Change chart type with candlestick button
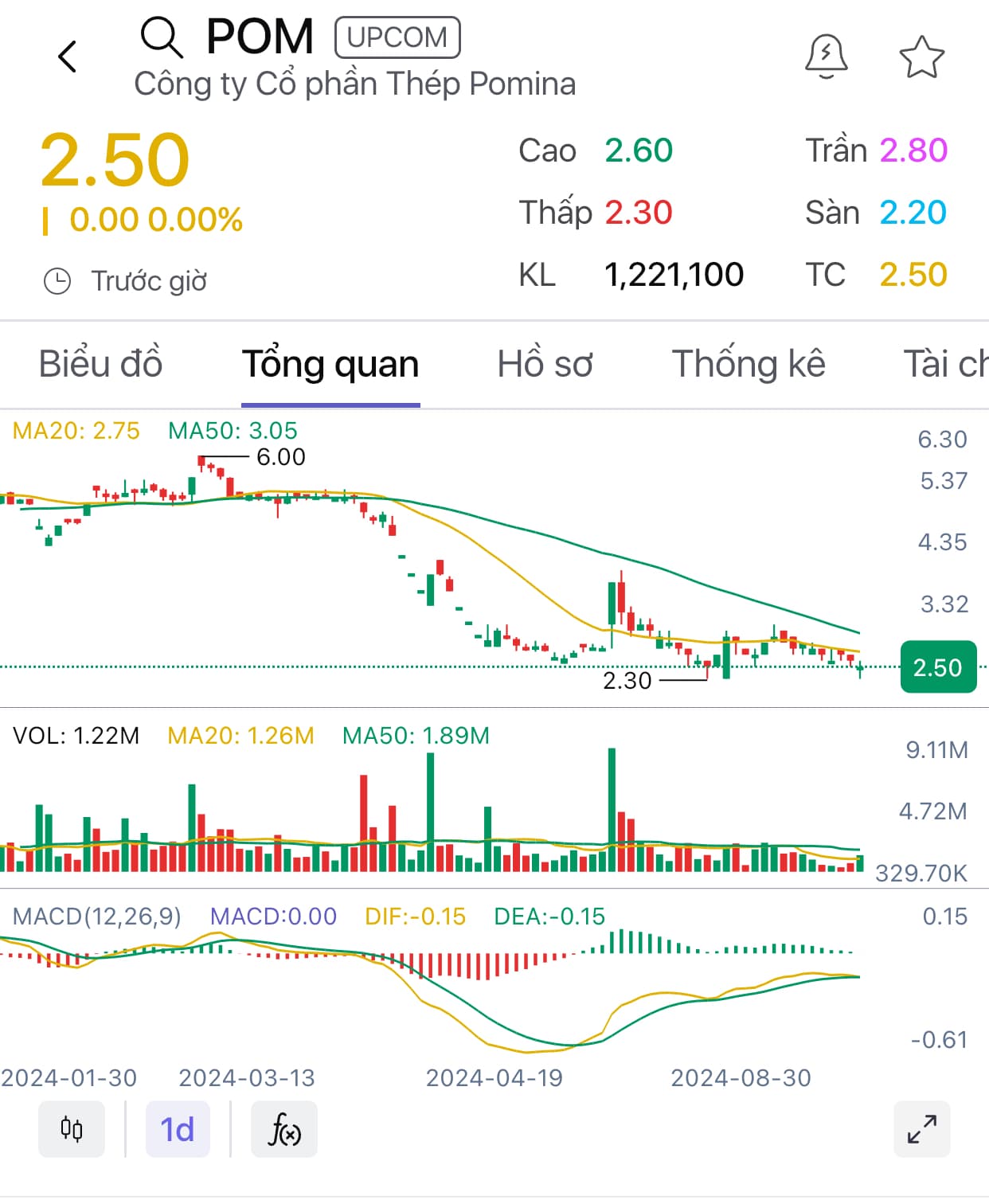Image resolution: width=989 pixels, height=1204 pixels. [72, 1129]
